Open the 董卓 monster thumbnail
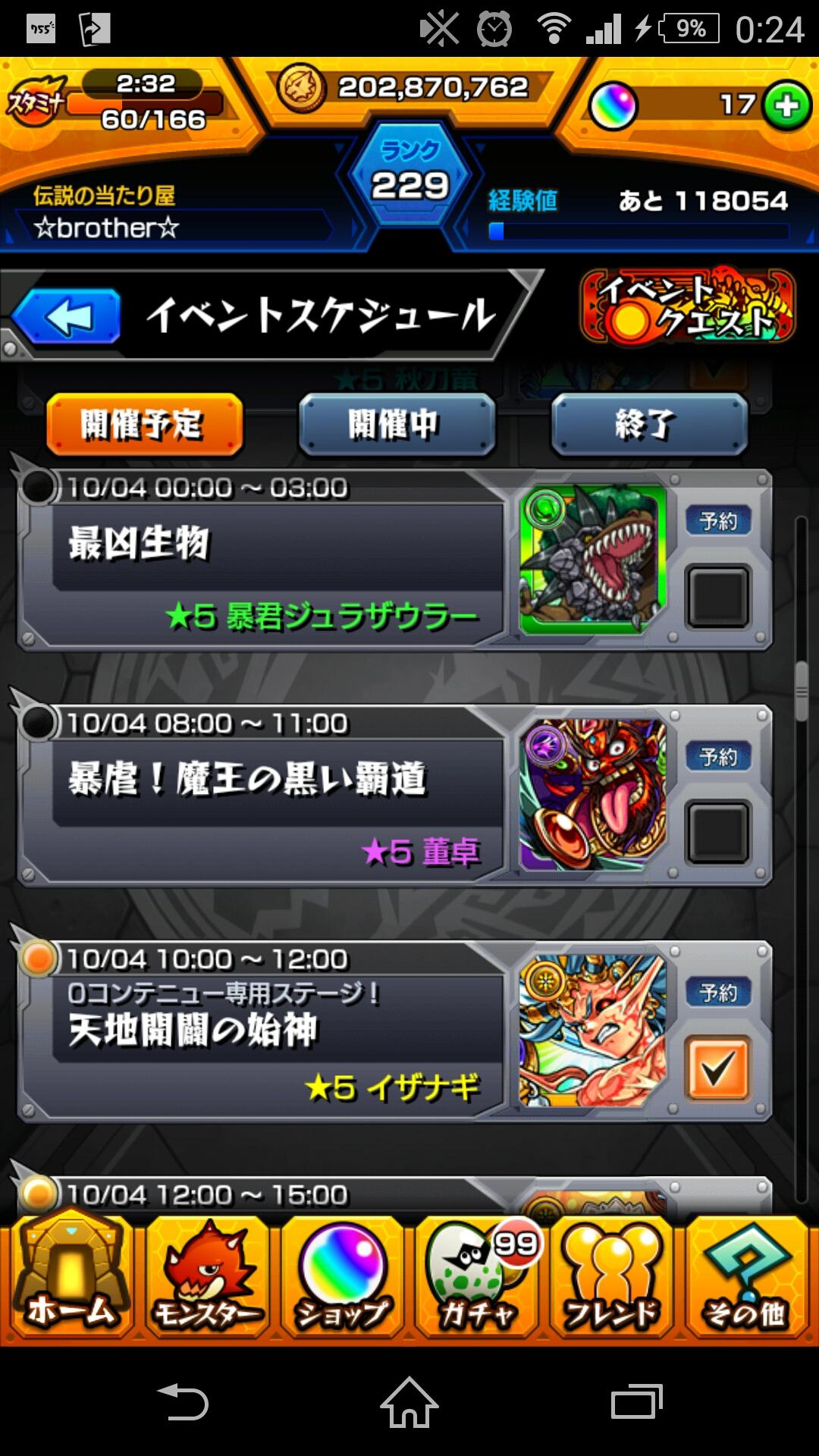The width and height of the screenshot is (819, 1456). [x=593, y=795]
